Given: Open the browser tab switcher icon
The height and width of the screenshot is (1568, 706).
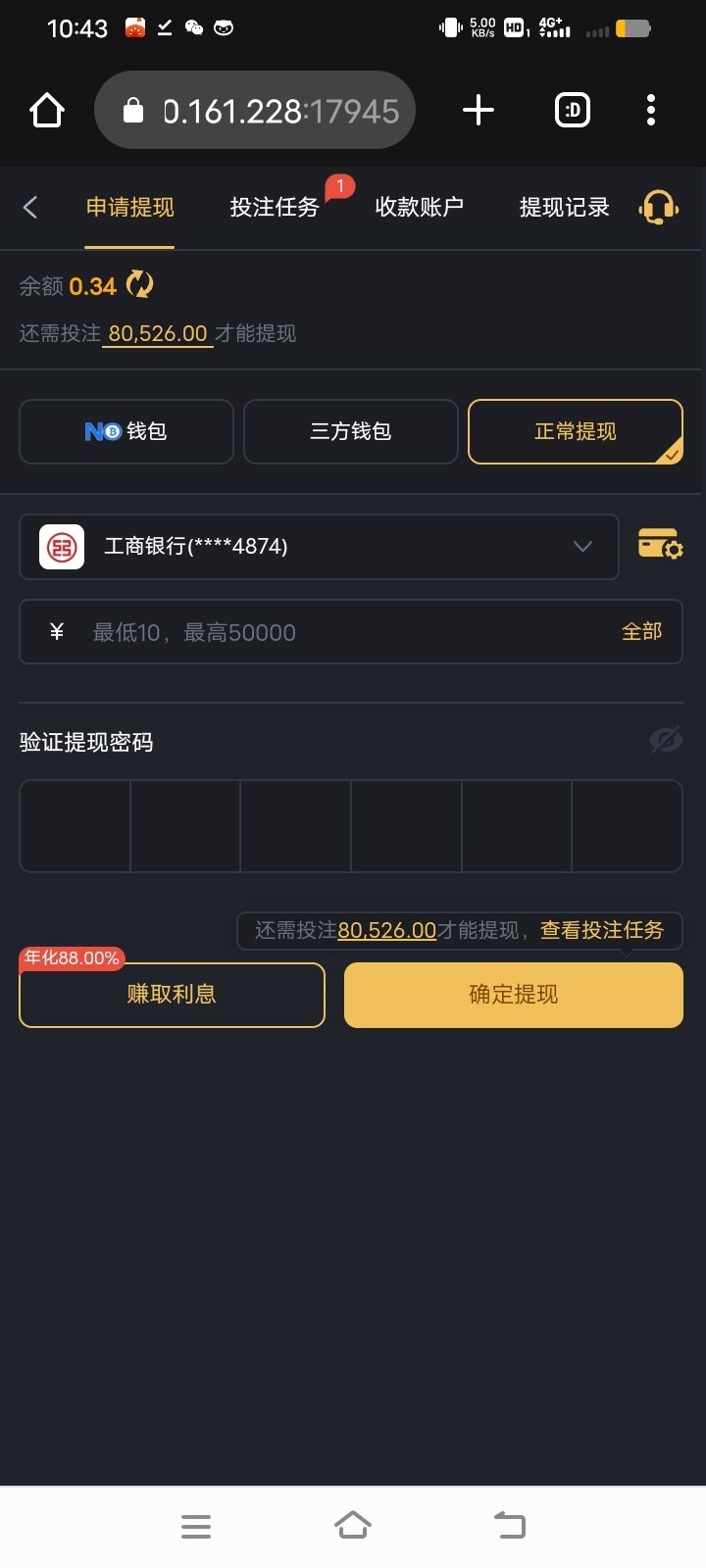Looking at the screenshot, I should pos(572,110).
